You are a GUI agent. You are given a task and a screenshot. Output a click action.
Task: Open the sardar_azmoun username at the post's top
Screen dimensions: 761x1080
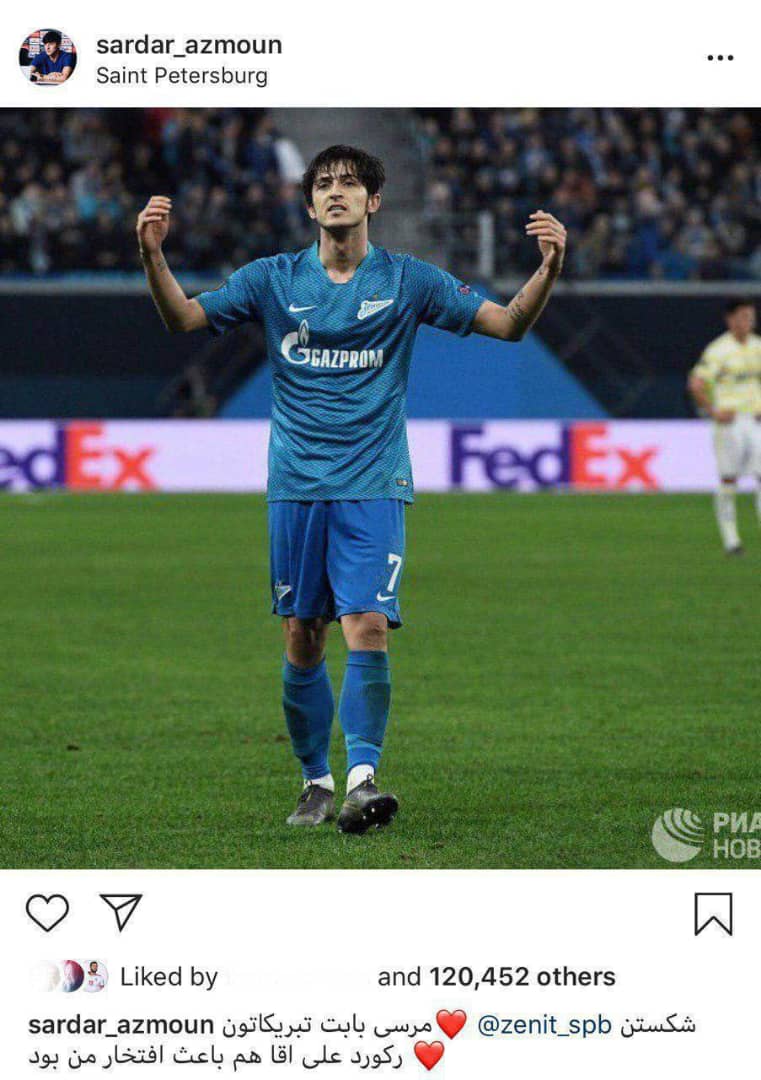click(189, 45)
